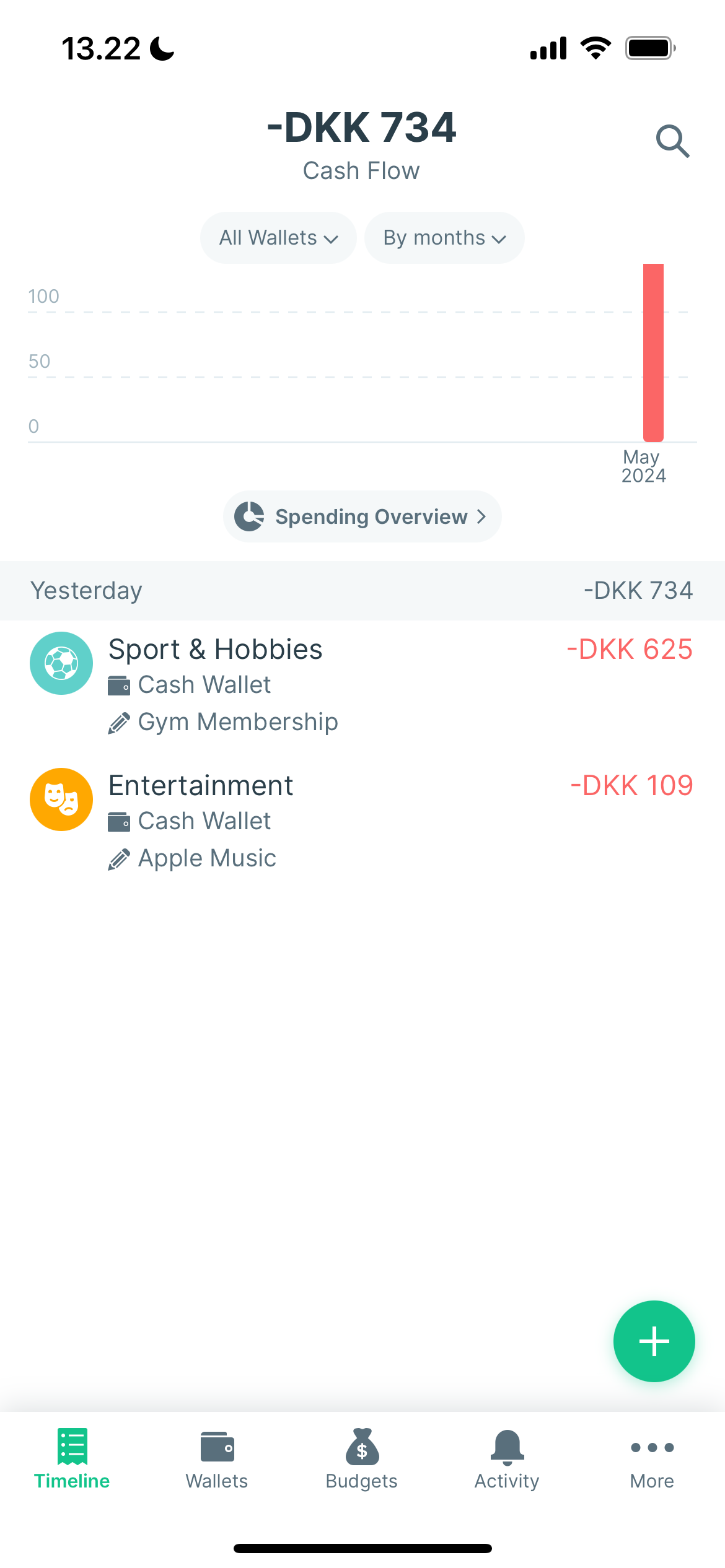725x1568 pixels.
Task: Select the May 2024 bar in chart
Action: pyautogui.click(x=653, y=353)
